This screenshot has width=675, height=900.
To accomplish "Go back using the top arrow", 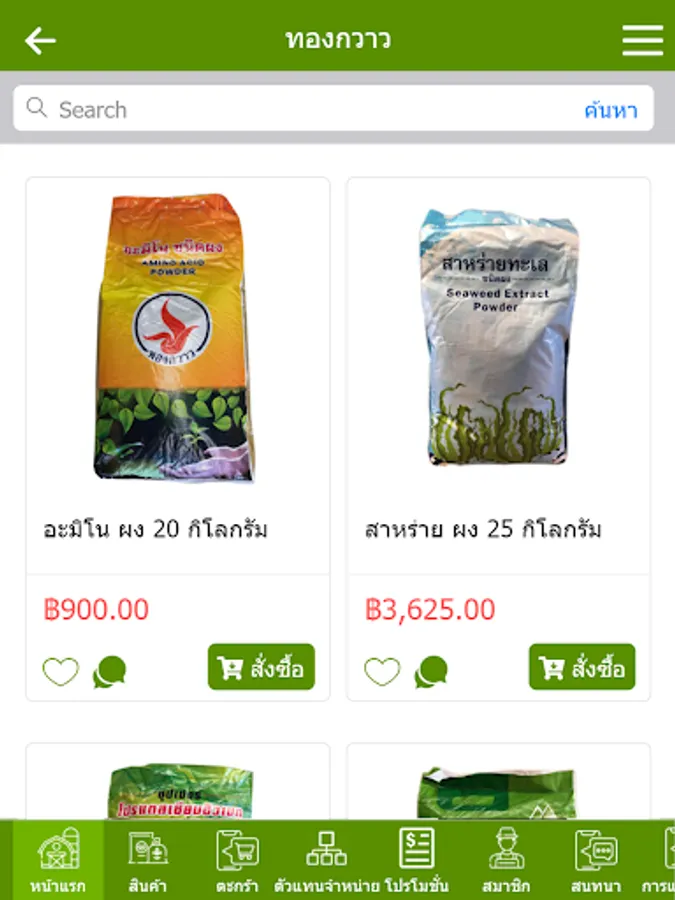I will point(41,40).
